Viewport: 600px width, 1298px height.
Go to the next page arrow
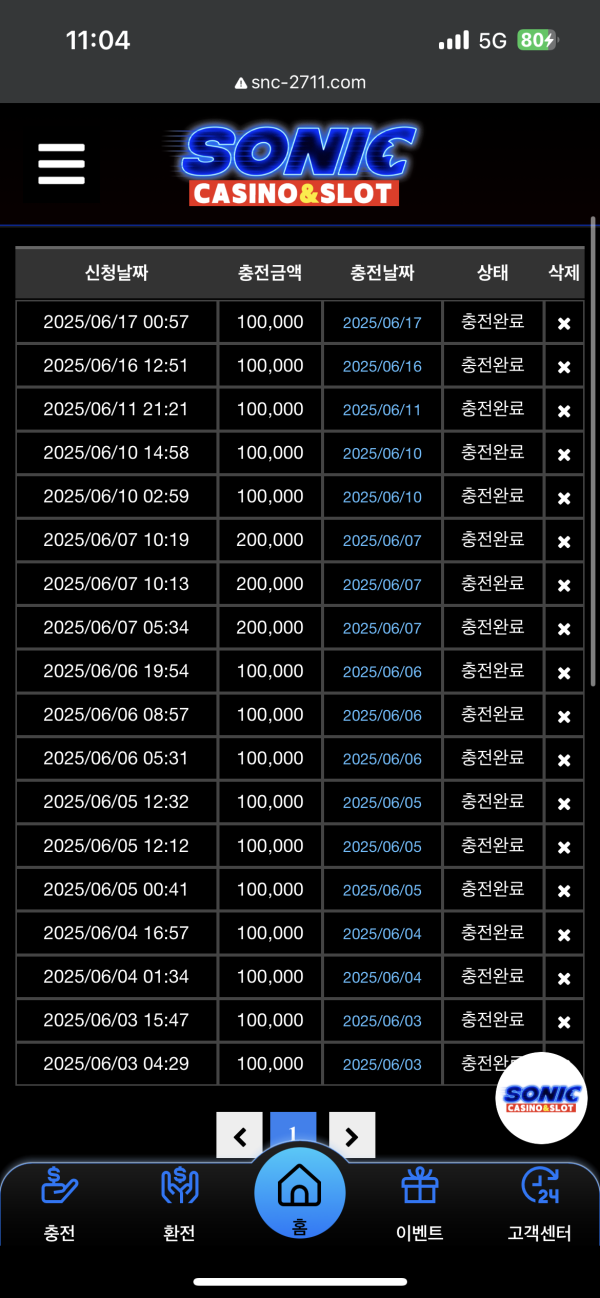point(352,1135)
